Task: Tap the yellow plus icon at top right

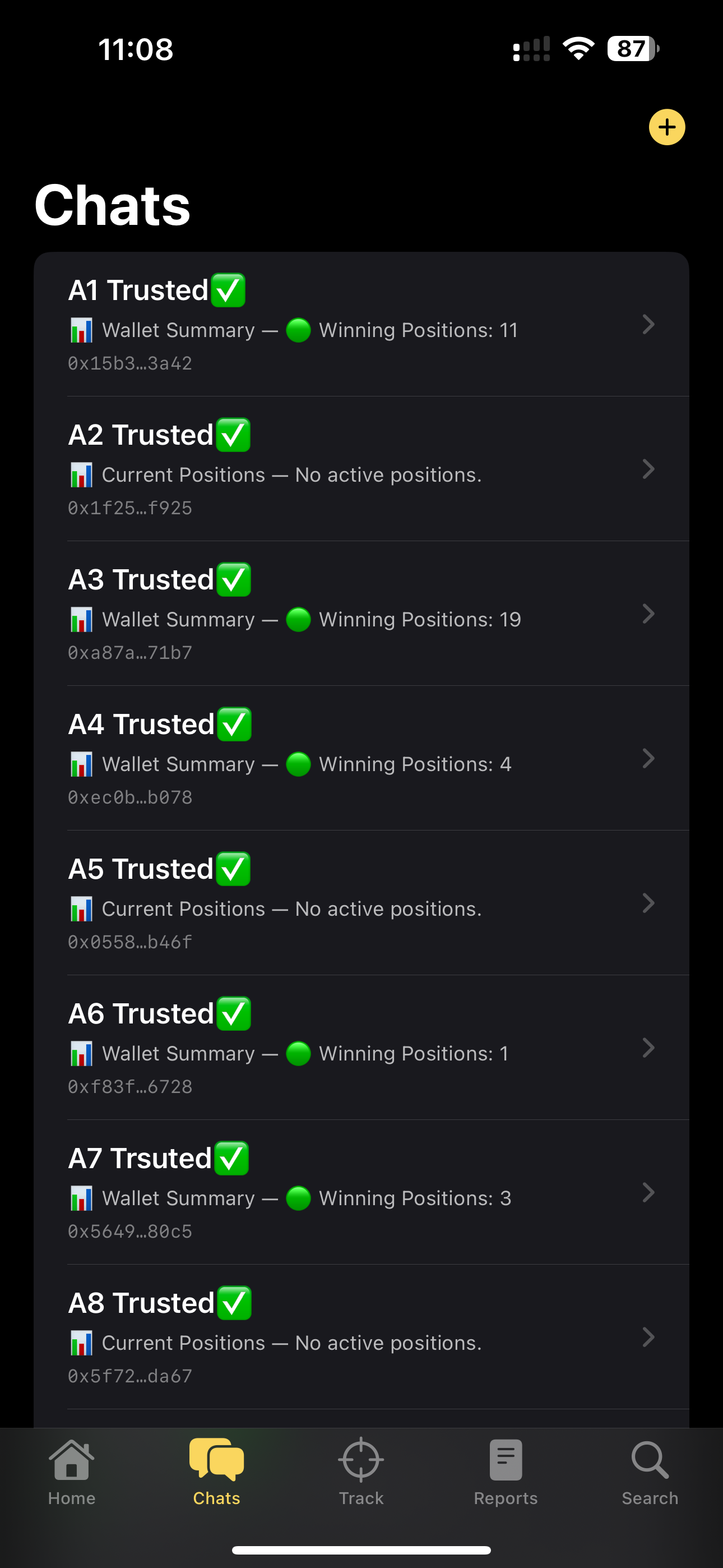Action: (x=666, y=127)
